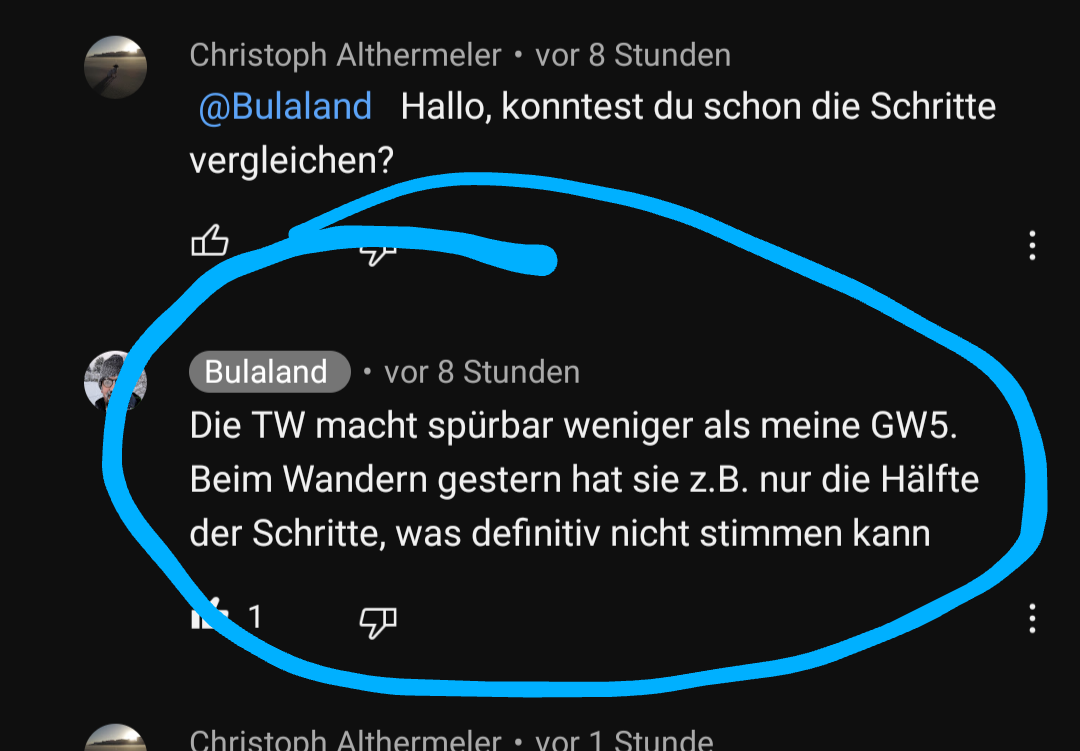Open Bulaland's avatar
Image resolution: width=1080 pixels, height=751 pixels.
coord(116,381)
